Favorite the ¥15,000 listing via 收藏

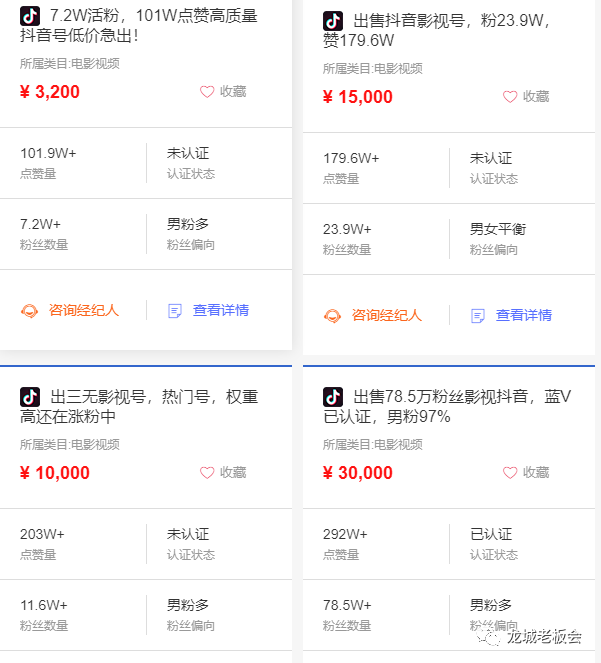pos(526,96)
